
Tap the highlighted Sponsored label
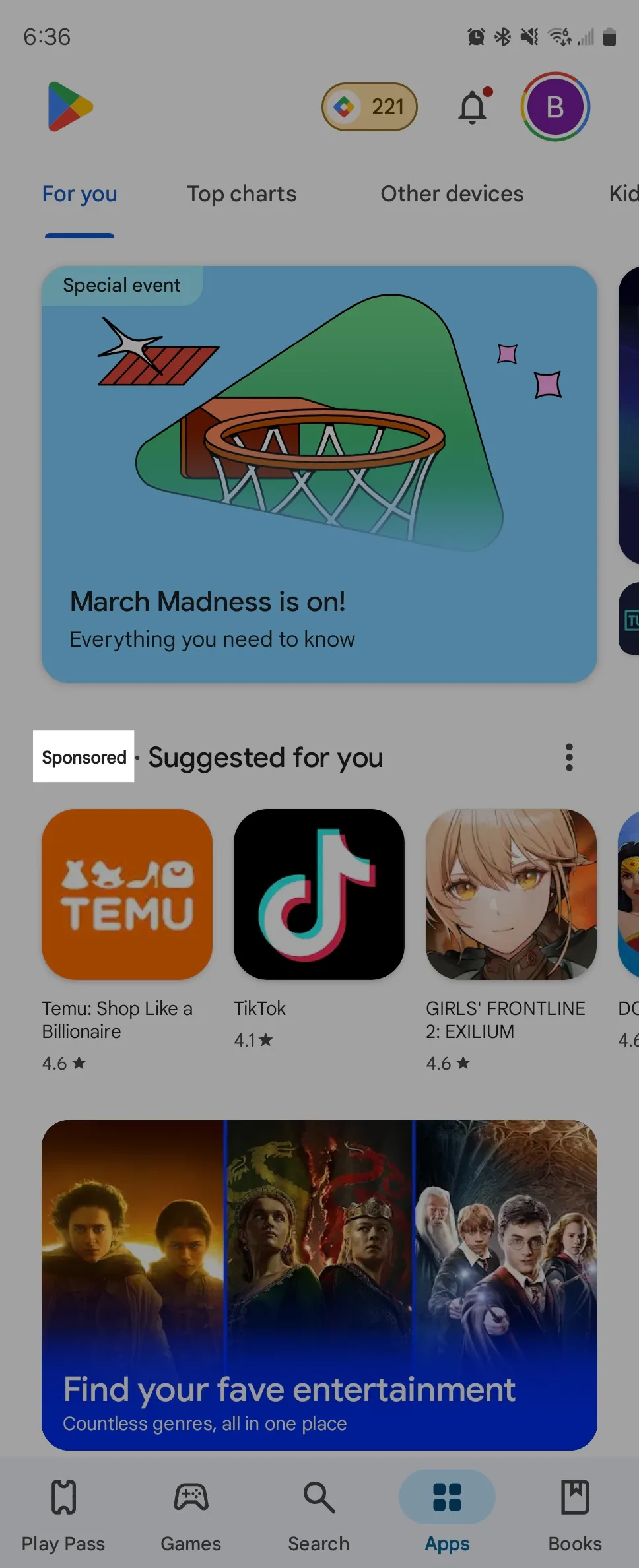coord(84,757)
